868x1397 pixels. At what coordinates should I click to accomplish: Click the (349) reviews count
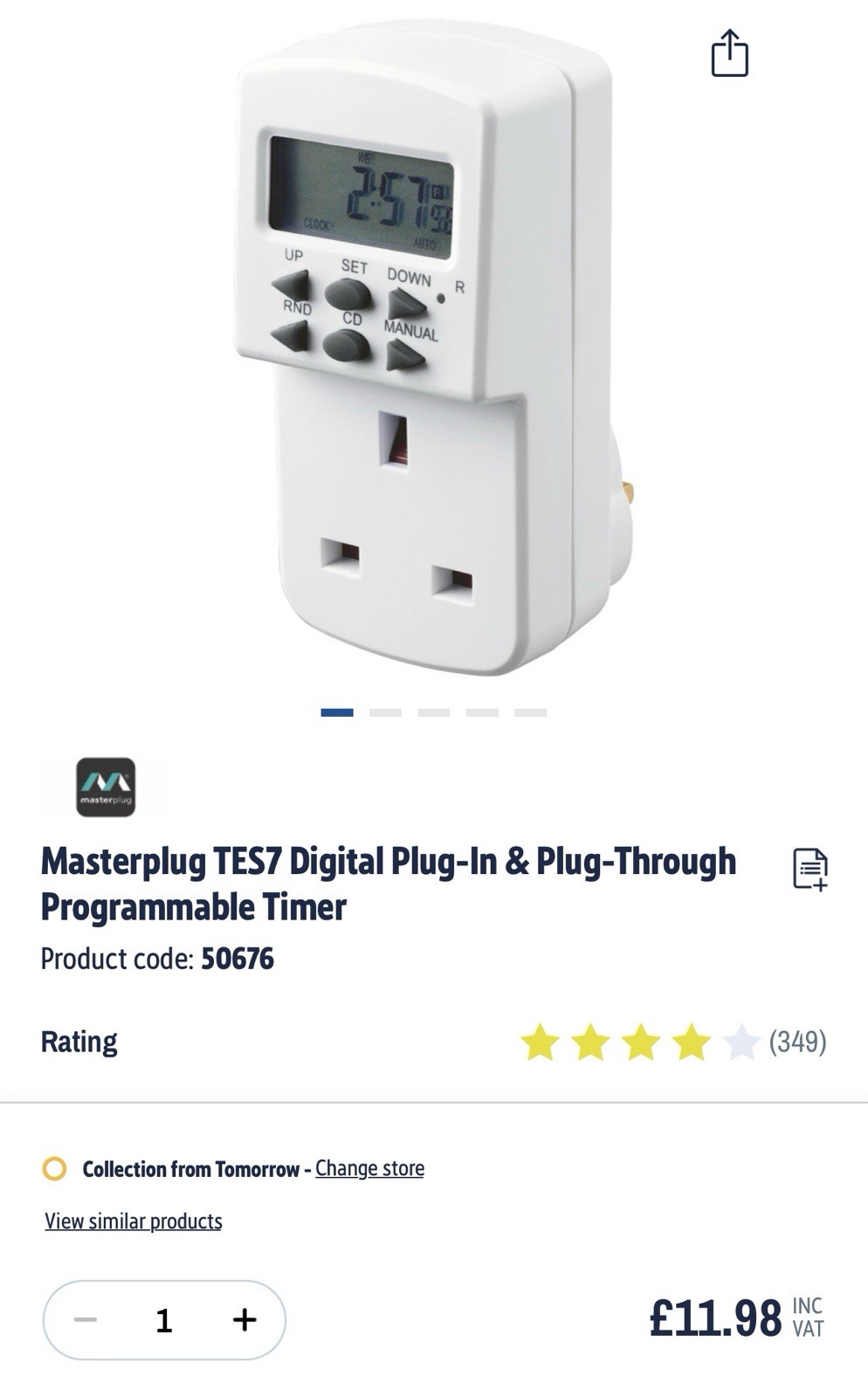[797, 1041]
